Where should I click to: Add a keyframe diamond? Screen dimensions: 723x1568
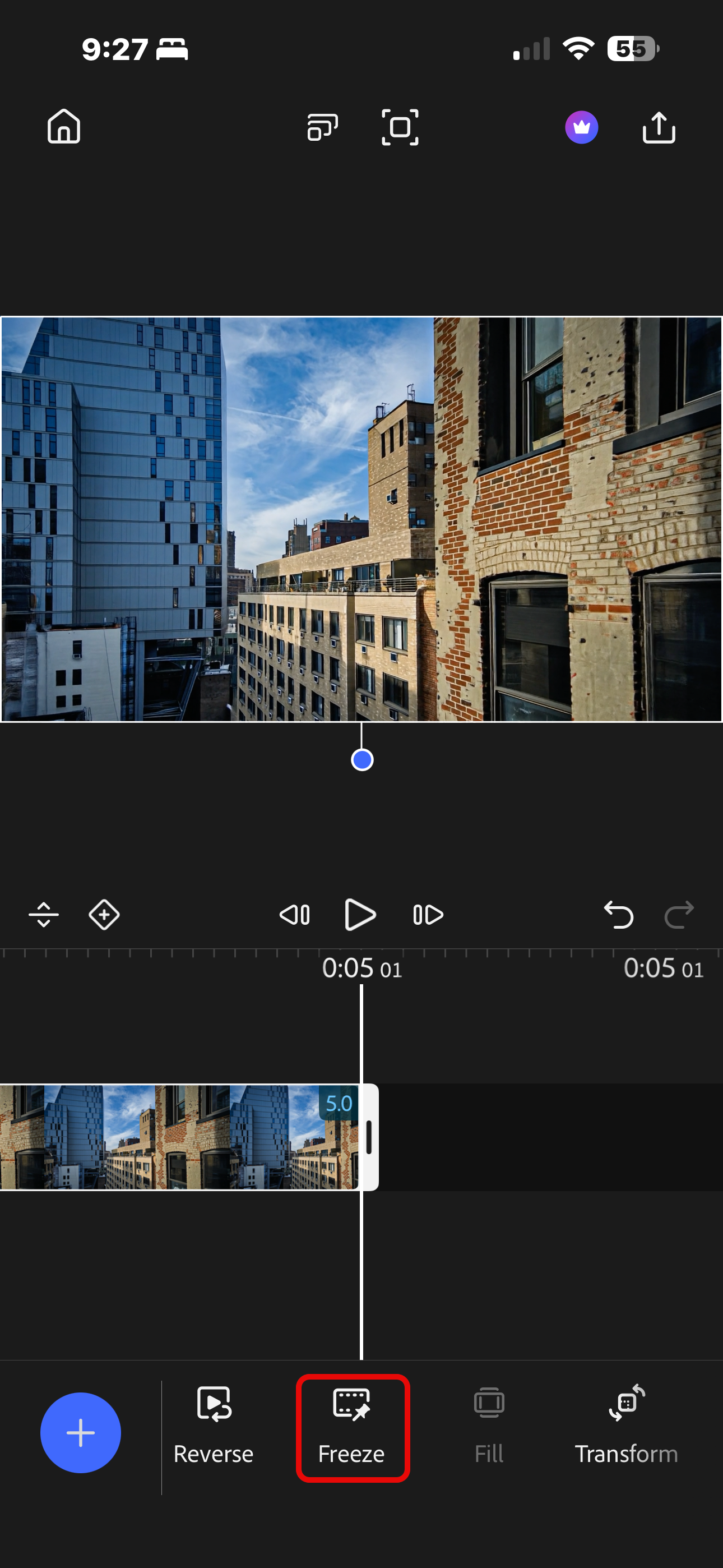coord(104,914)
